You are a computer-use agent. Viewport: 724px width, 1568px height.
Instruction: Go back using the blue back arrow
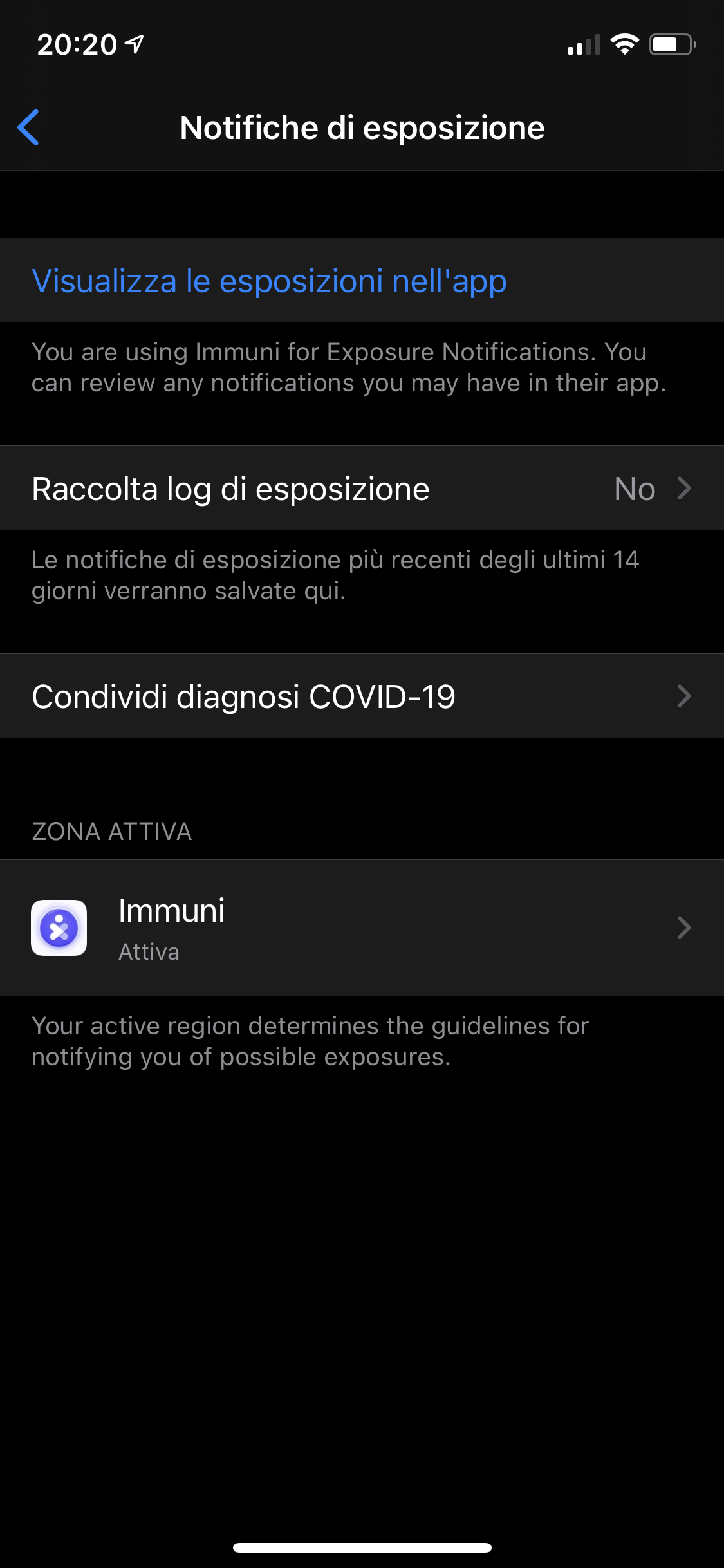(x=28, y=127)
